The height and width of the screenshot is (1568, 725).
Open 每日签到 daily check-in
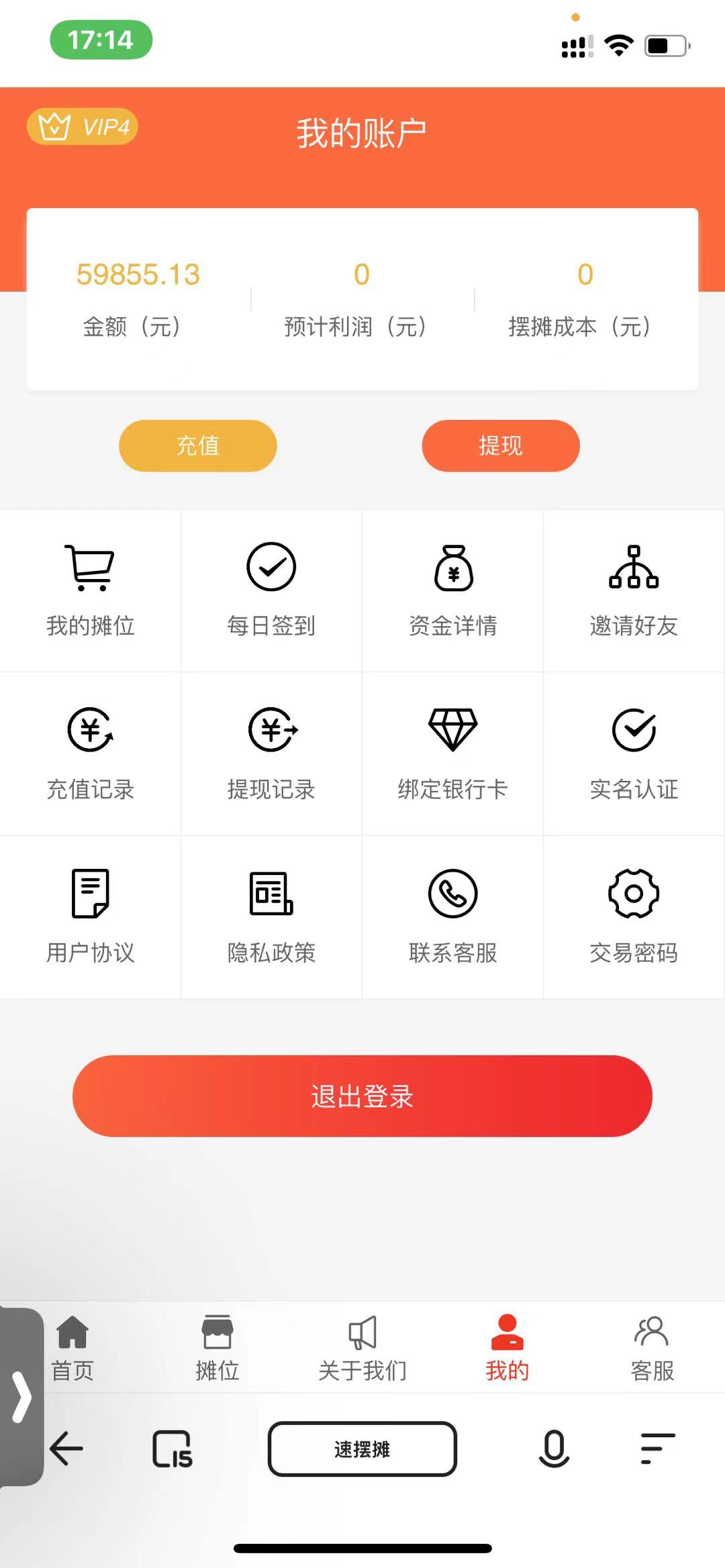271,590
